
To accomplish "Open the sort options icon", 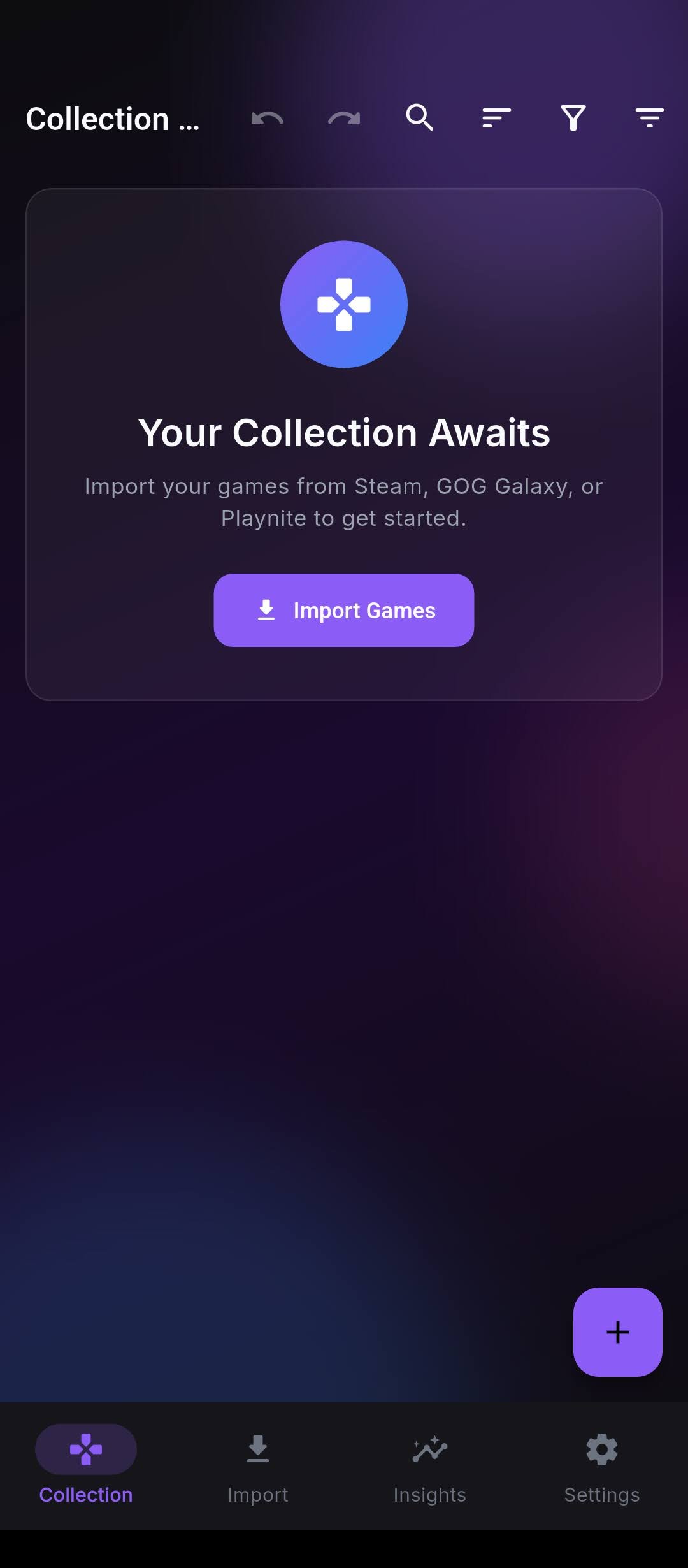I will [496, 119].
